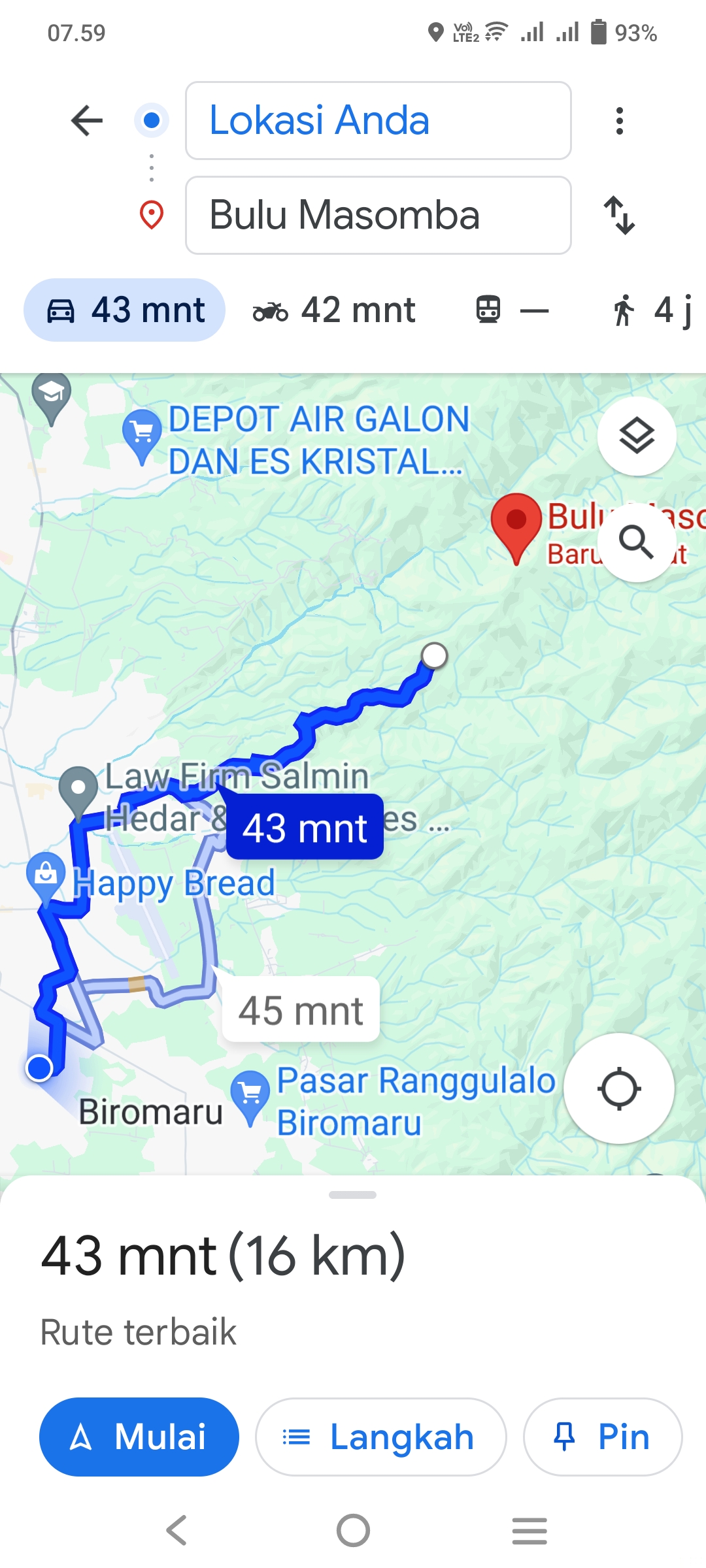This screenshot has width=706, height=1568.
Task: Open the three-dot overflow menu
Action: pyautogui.click(x=620, y=121)
